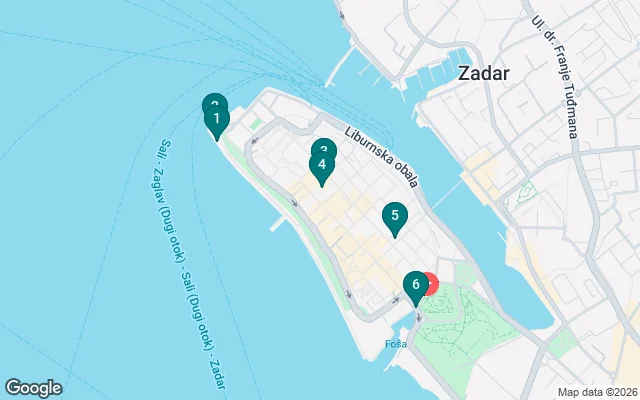
Task: Open map pin number 5
Action: pyautogui.click(x=395, y=216)
